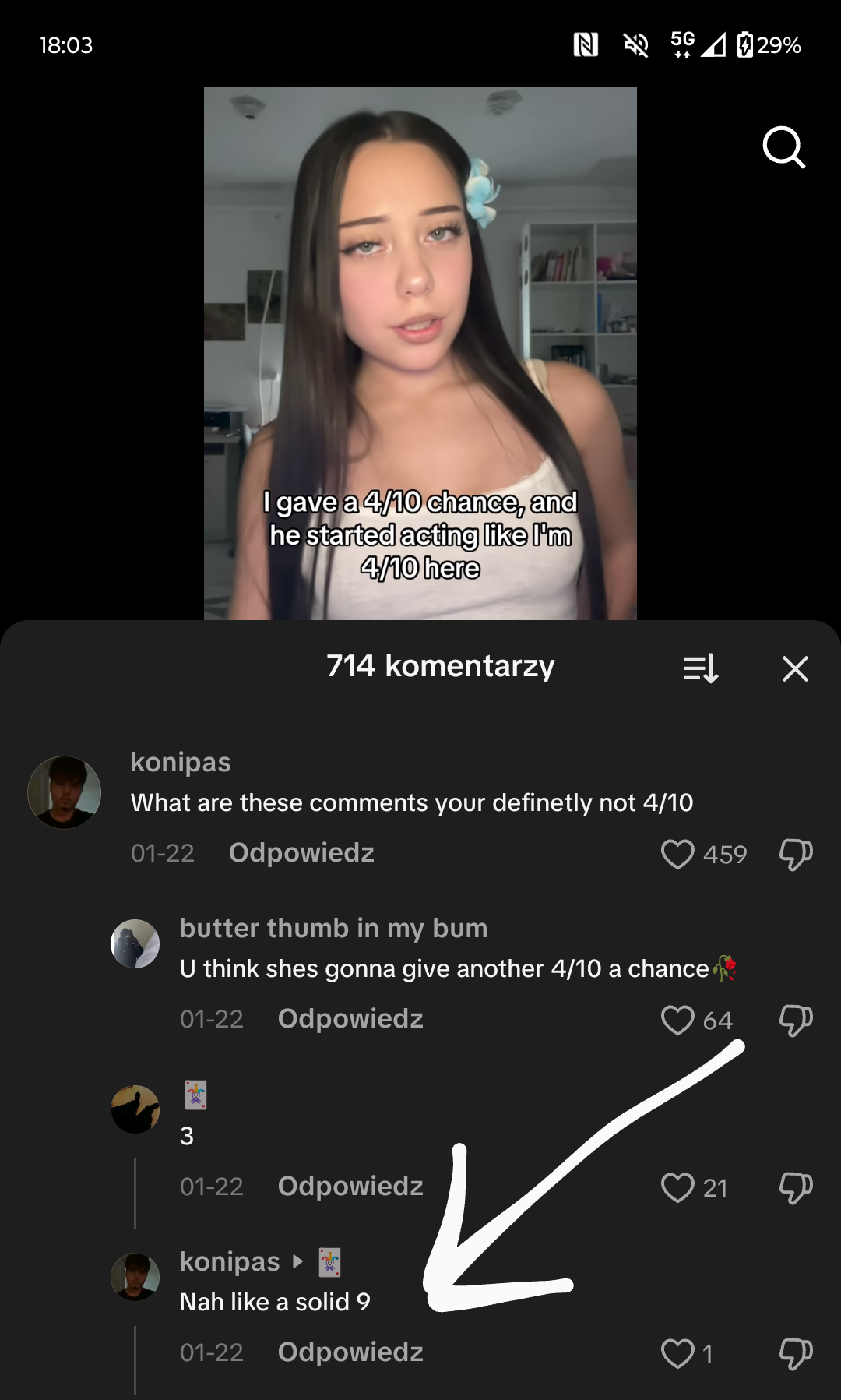Reply to "Nah like a solid 9"
This screenshot has width=841, height=1400.
click(350, 1352)
